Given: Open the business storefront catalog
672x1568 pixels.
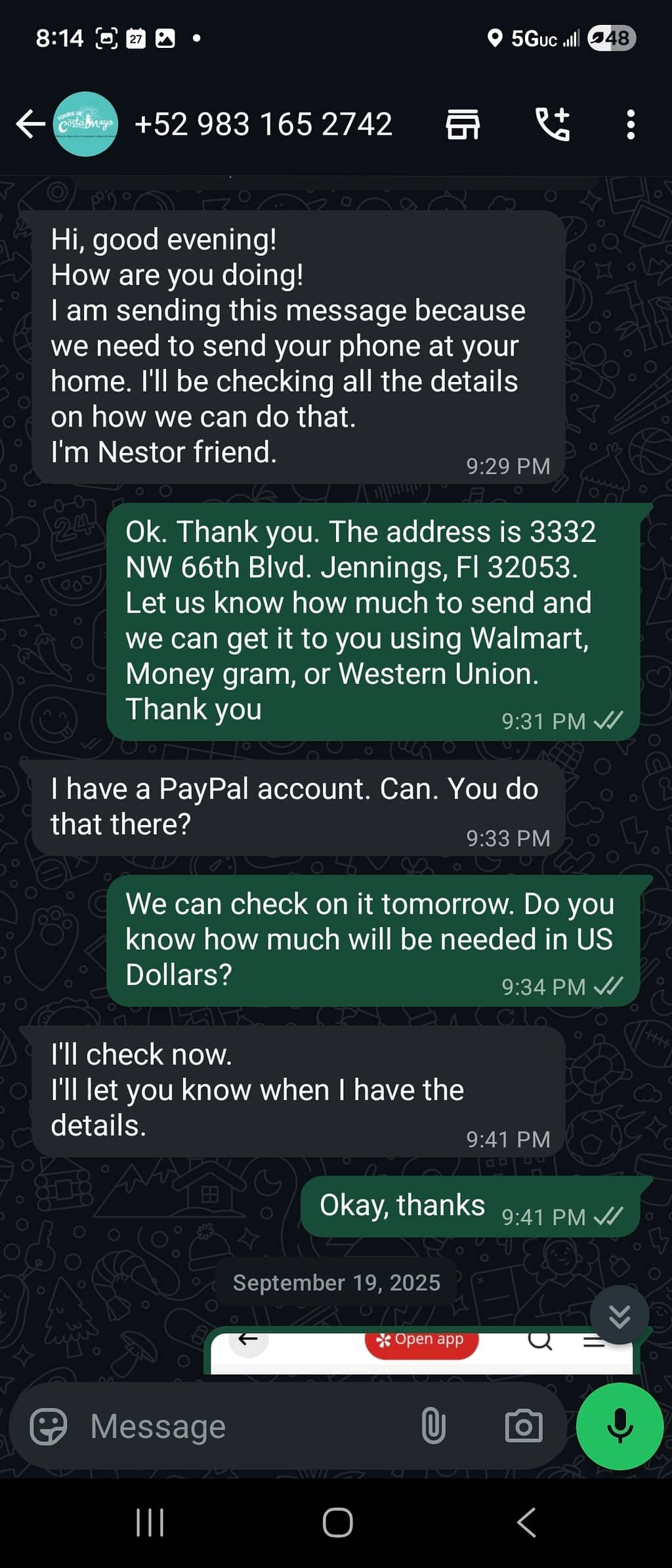Looking at the screenshot, I should pyautogui.click(x=463, y=124).
